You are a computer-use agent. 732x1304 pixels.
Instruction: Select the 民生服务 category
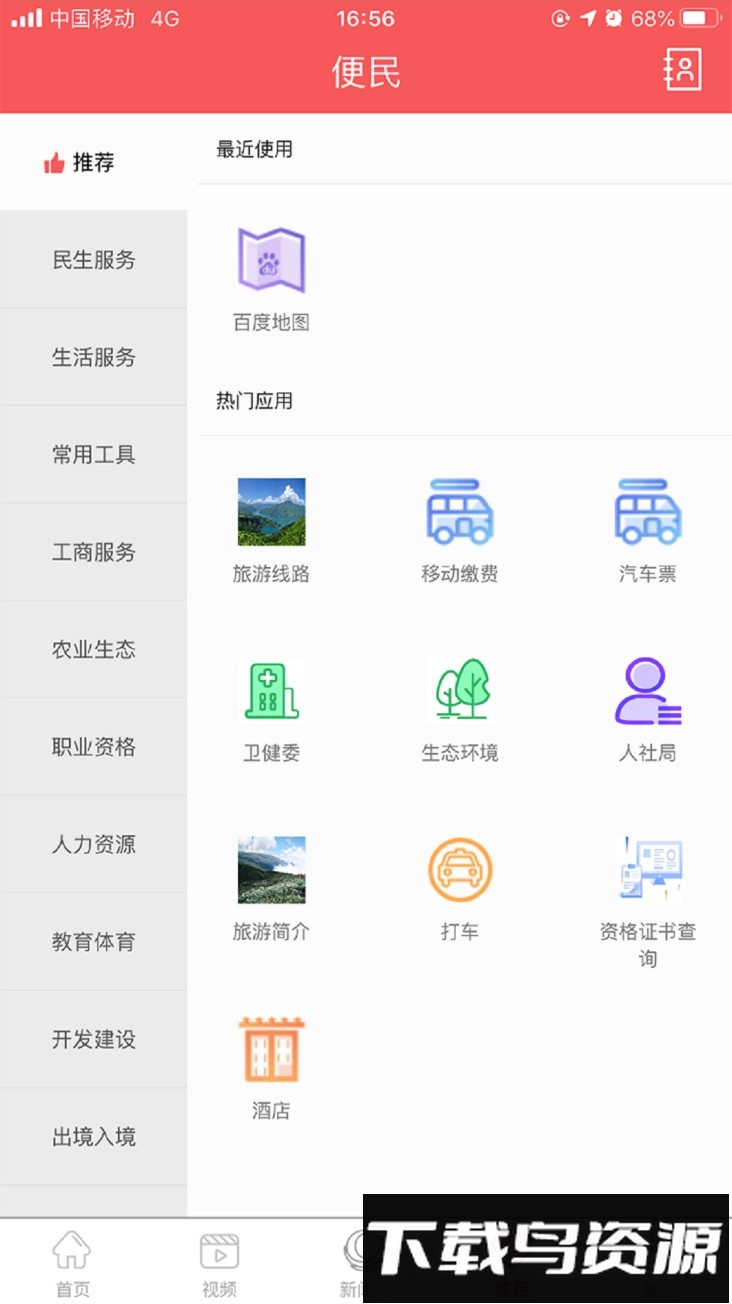click(x=93, y=260)
